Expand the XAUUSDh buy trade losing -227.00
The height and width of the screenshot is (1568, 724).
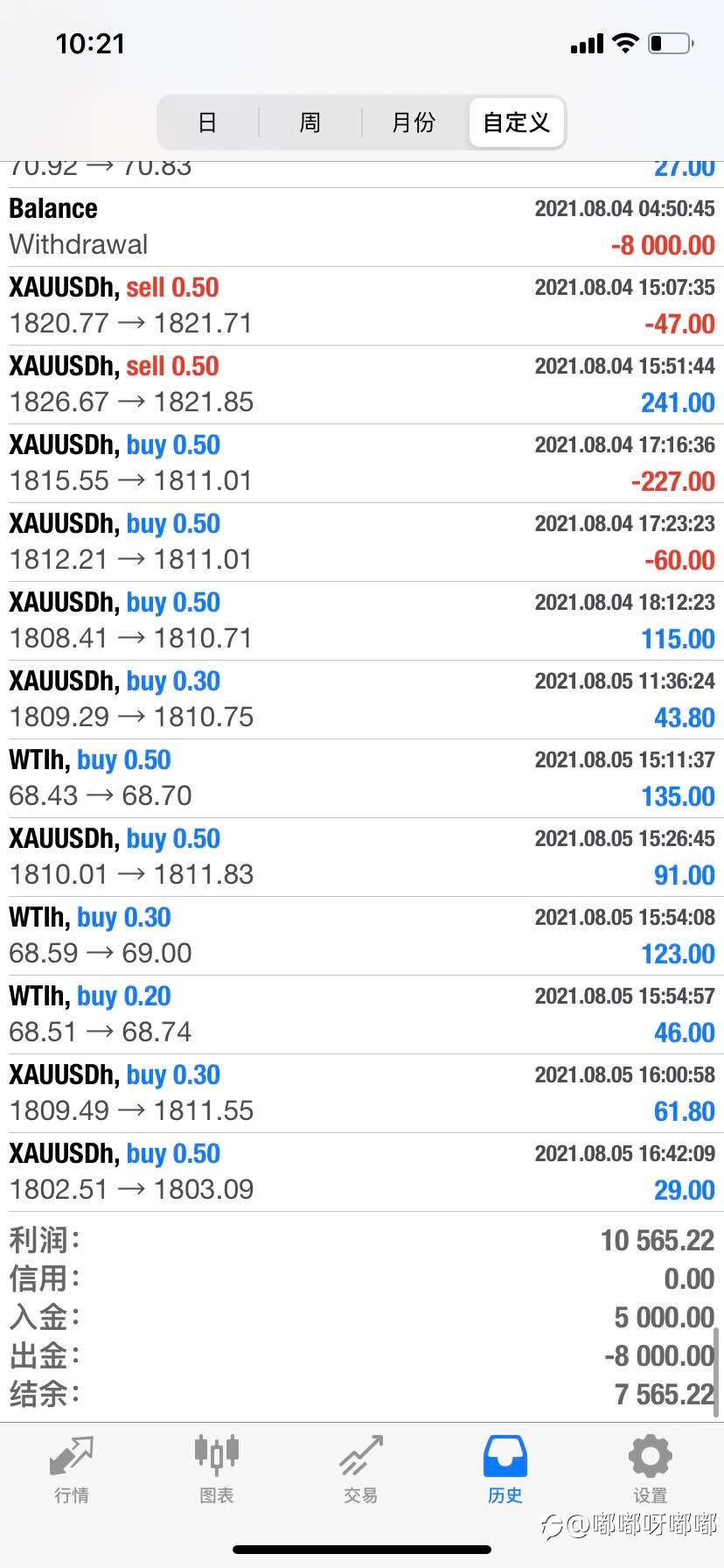[x=362, y=464]
